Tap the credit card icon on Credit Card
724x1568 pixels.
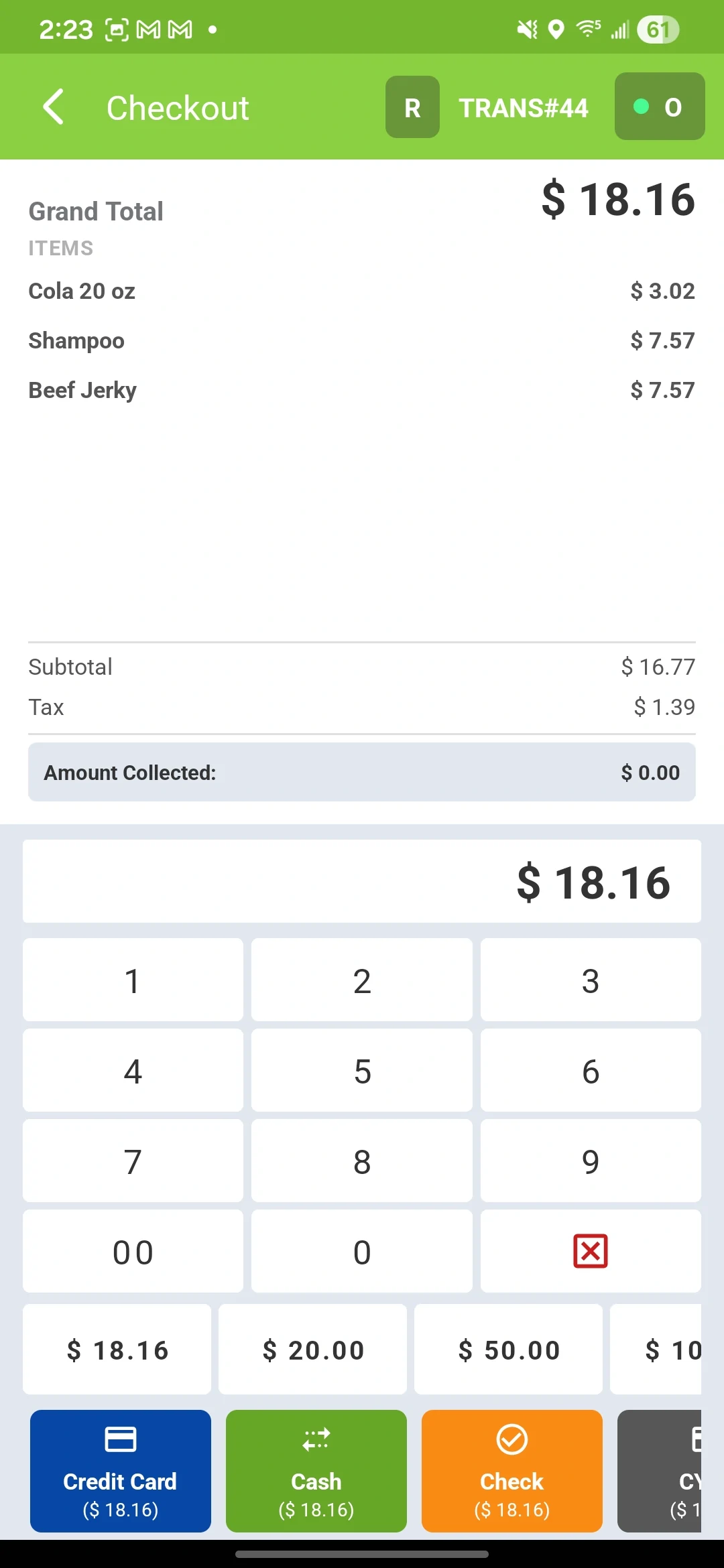click(119, 1439)
